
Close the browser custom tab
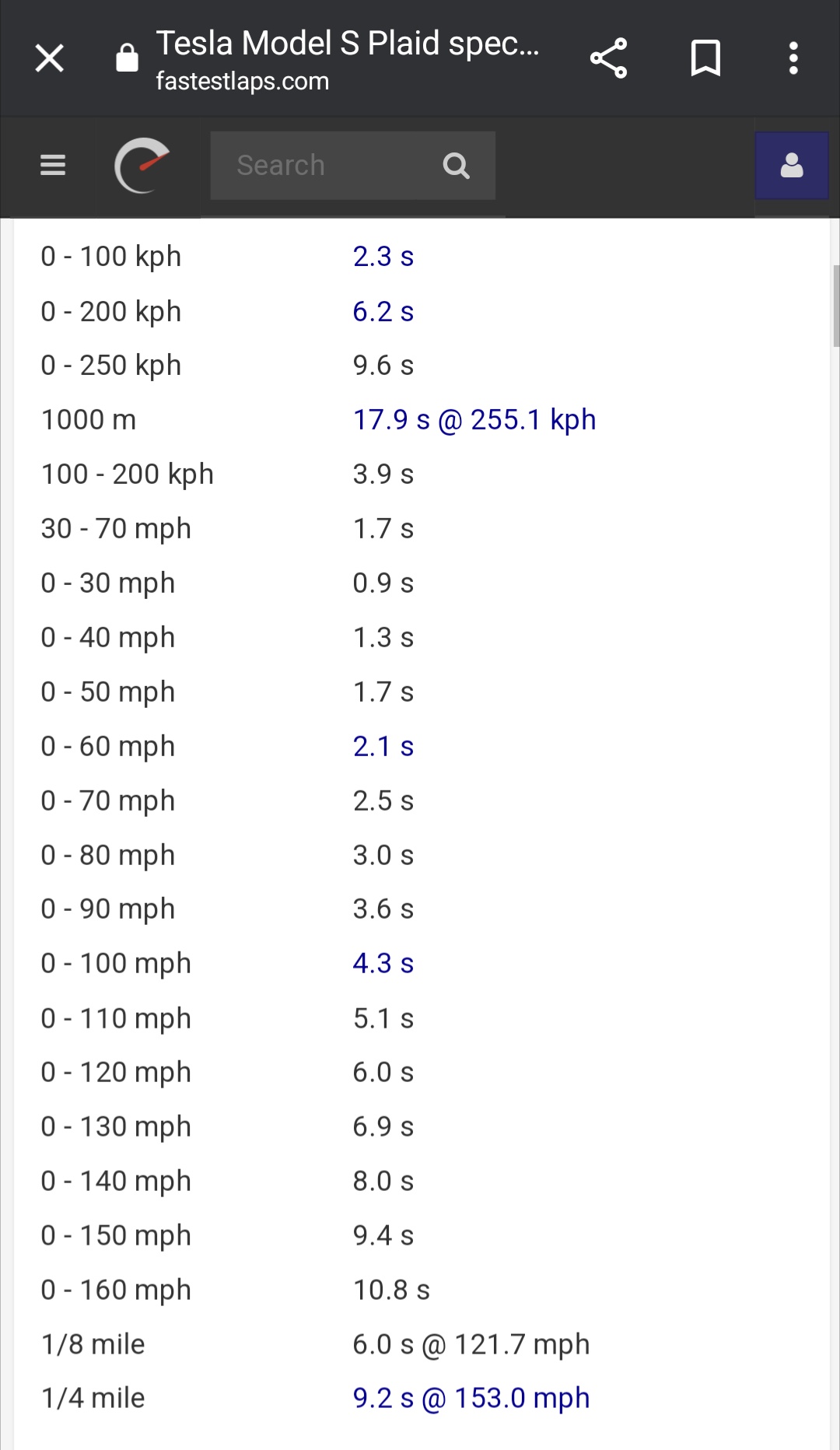pyautogui.click(x=50, y=58)
